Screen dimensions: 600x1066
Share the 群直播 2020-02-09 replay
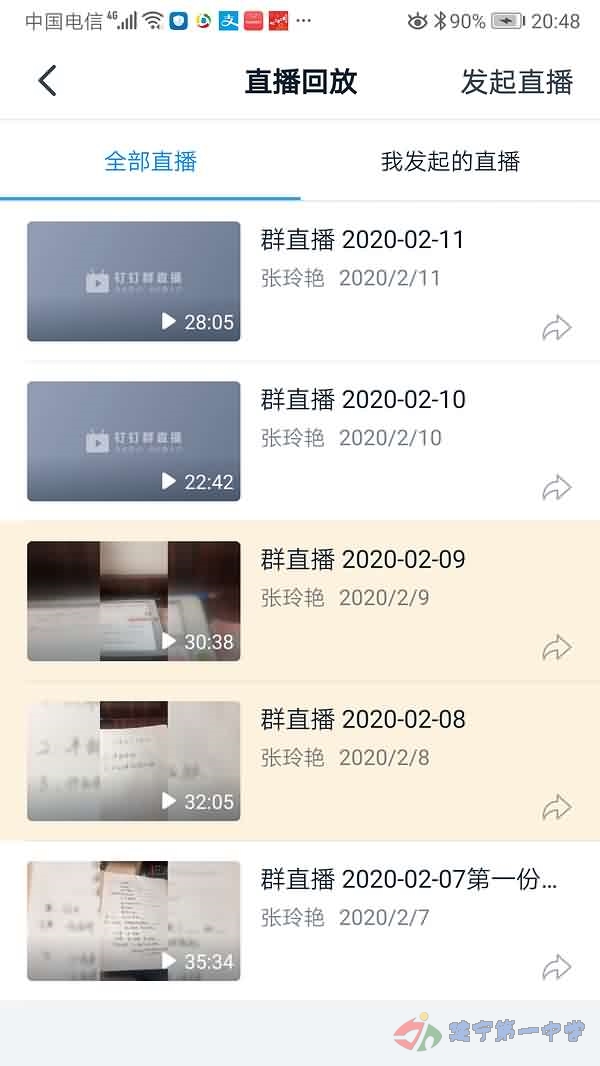pyautogui.click(x=556, y=648)
